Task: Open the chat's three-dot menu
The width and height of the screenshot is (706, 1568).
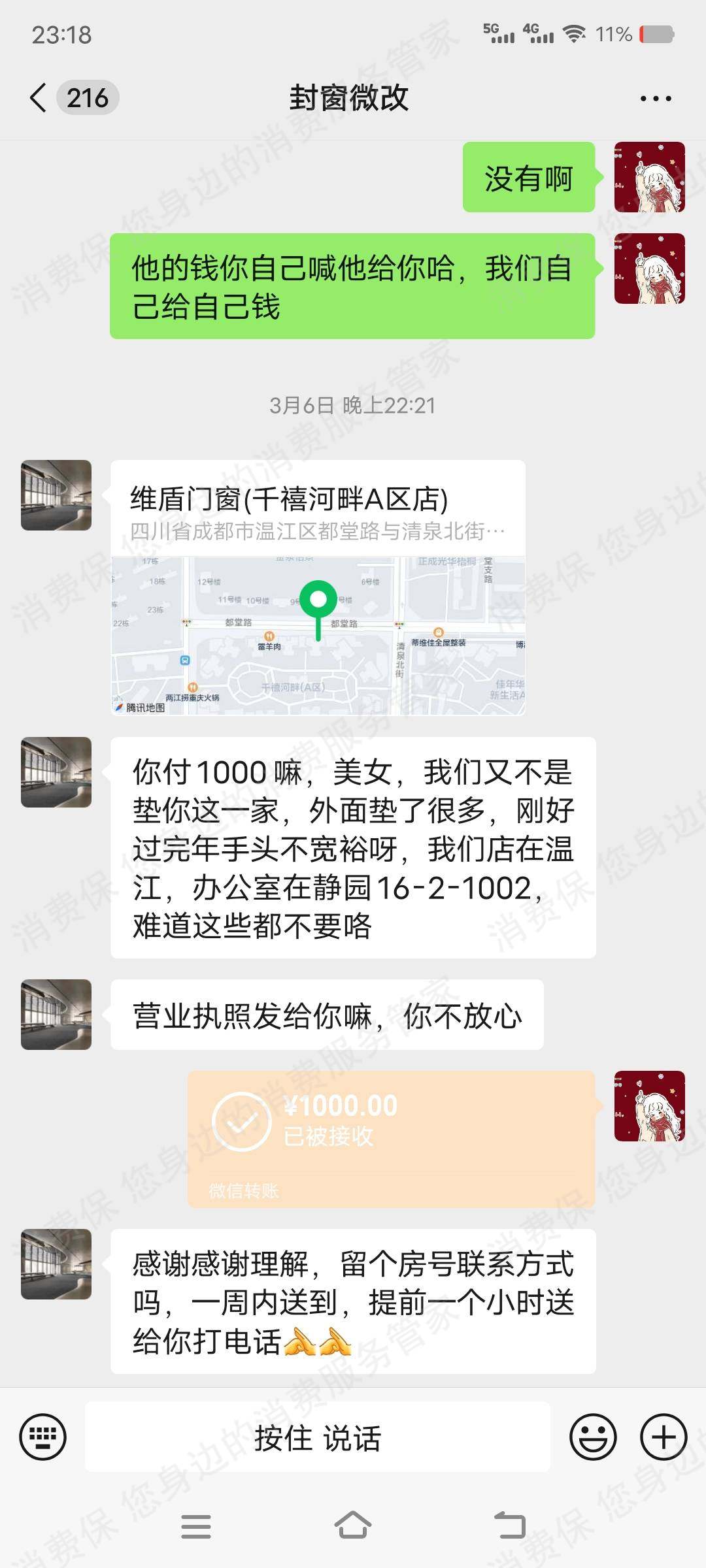Action: pos(656,99)
